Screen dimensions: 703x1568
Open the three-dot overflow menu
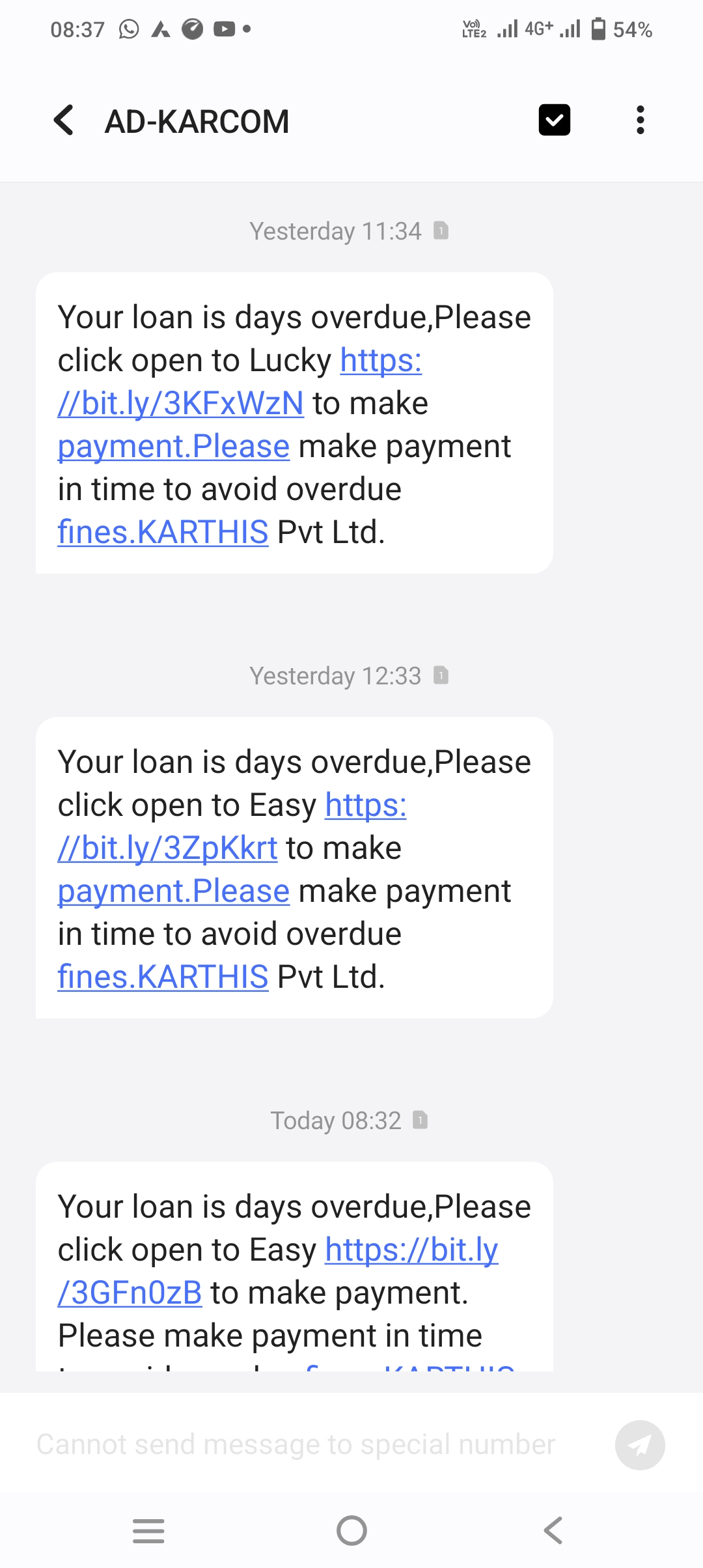pyautogui.click(x=641, y=120)
